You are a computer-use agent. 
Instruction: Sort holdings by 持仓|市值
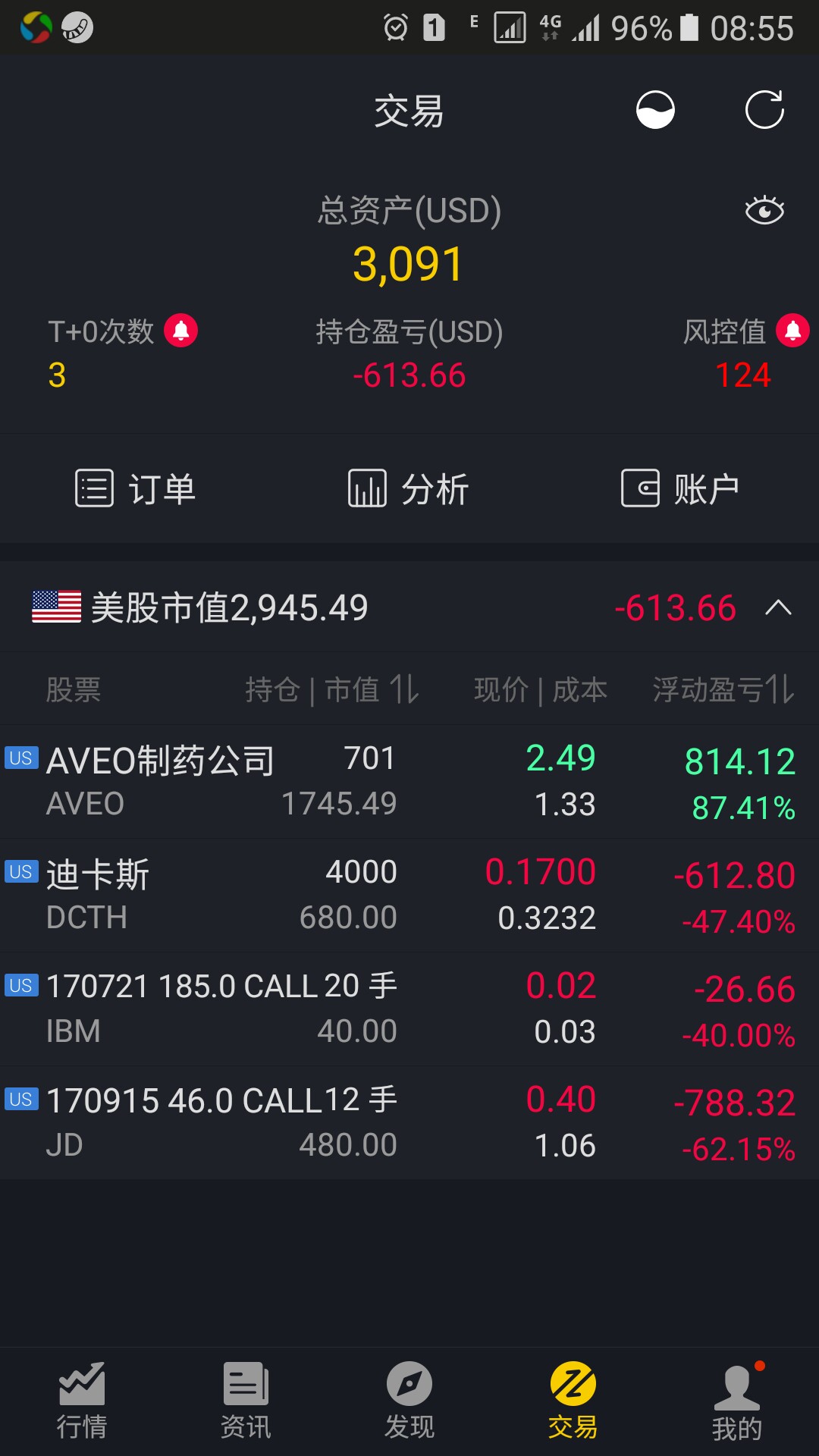point(332,689)
